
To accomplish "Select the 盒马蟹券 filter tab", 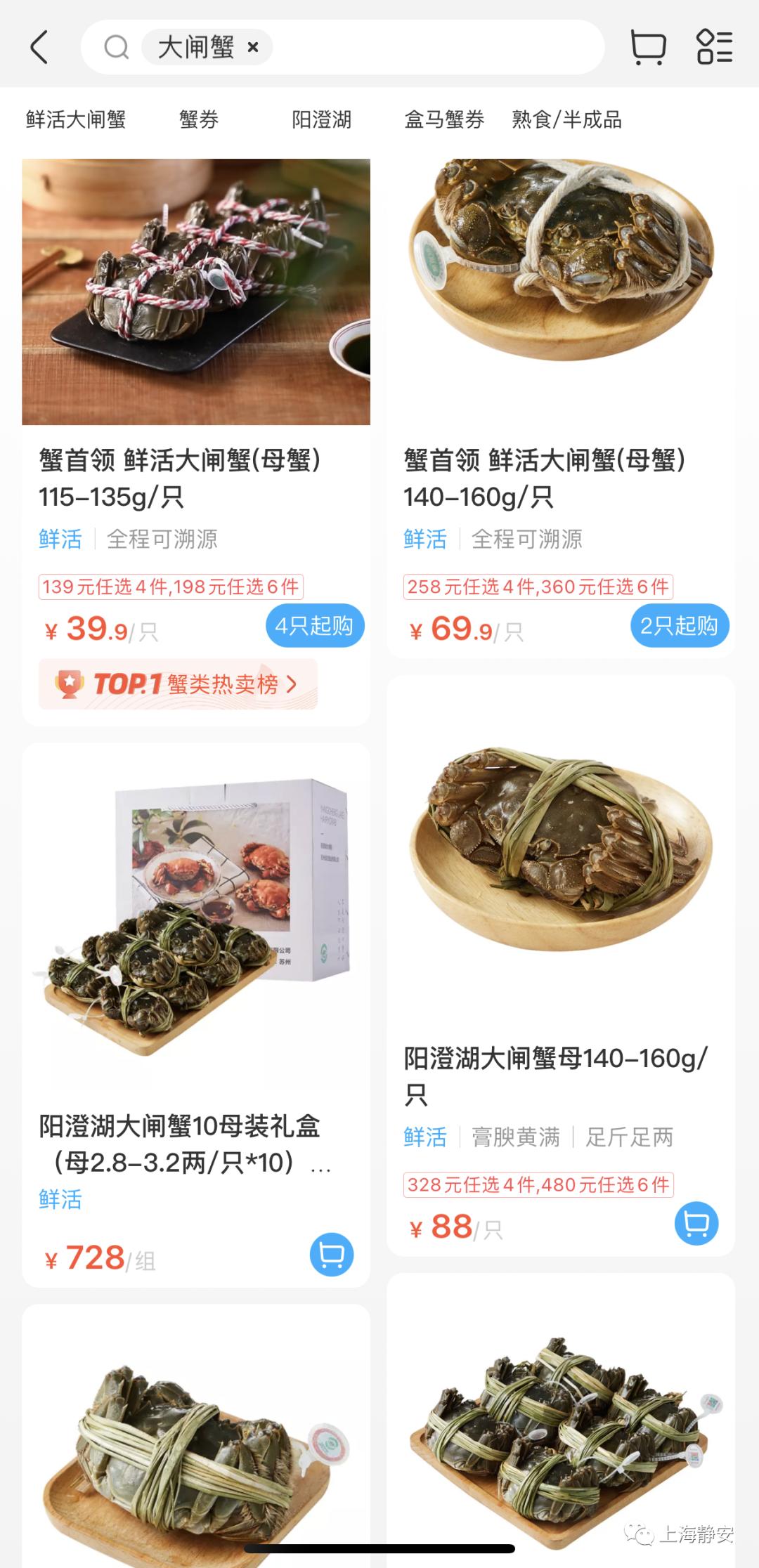I will coord(444,120).
